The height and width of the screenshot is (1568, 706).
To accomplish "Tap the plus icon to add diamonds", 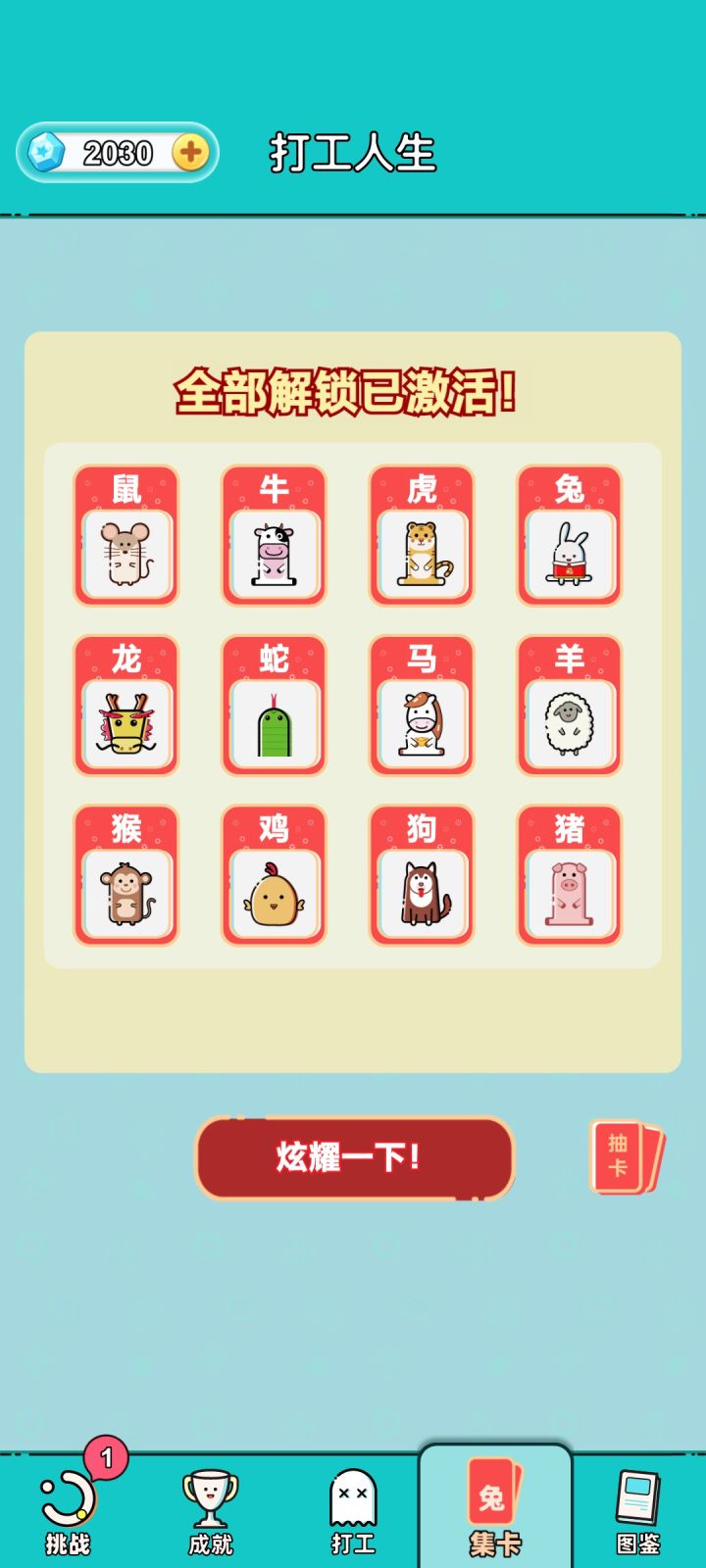I will pos(192,152).
